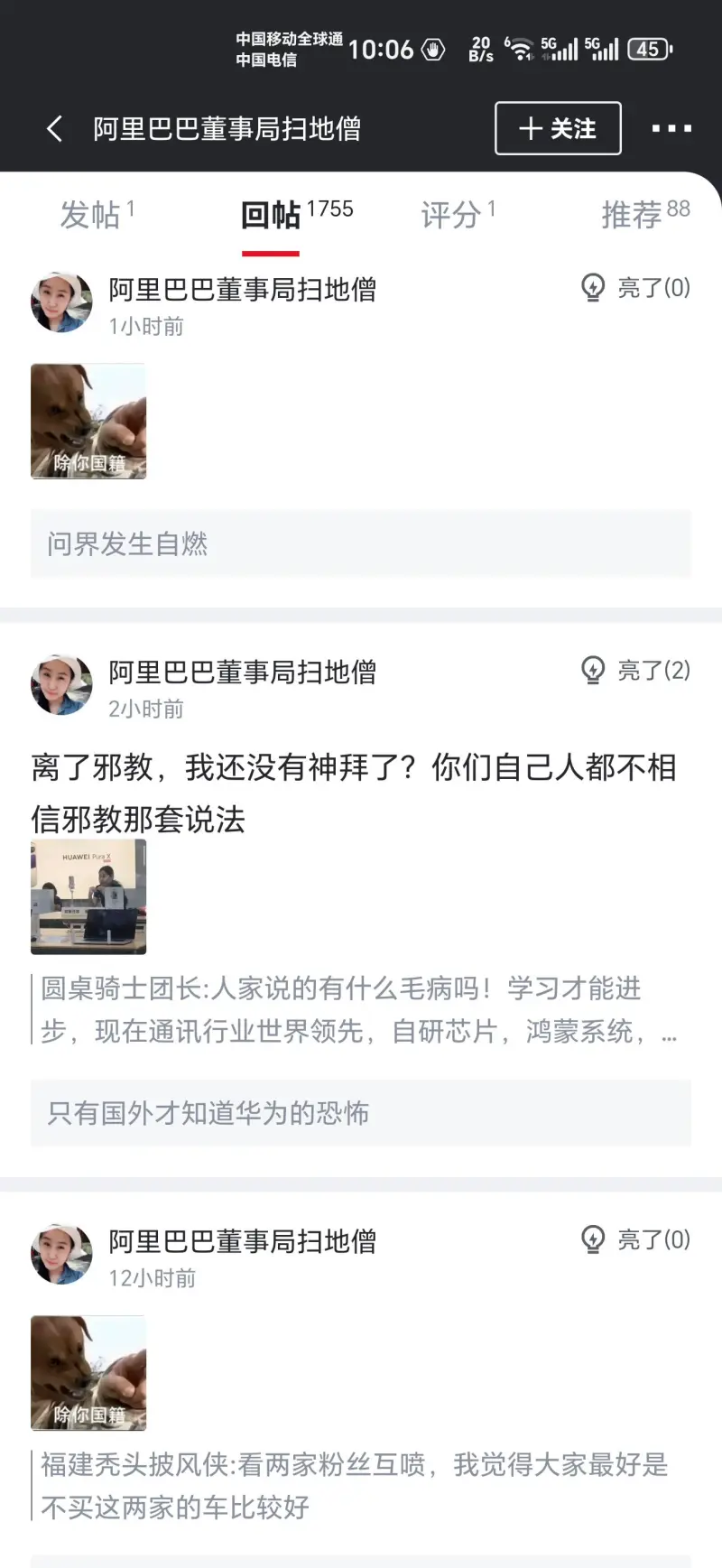Open the dog image in the 12小时前 reply
Viewport: 722px width, 1568px height.
[x=88, y=1372]
